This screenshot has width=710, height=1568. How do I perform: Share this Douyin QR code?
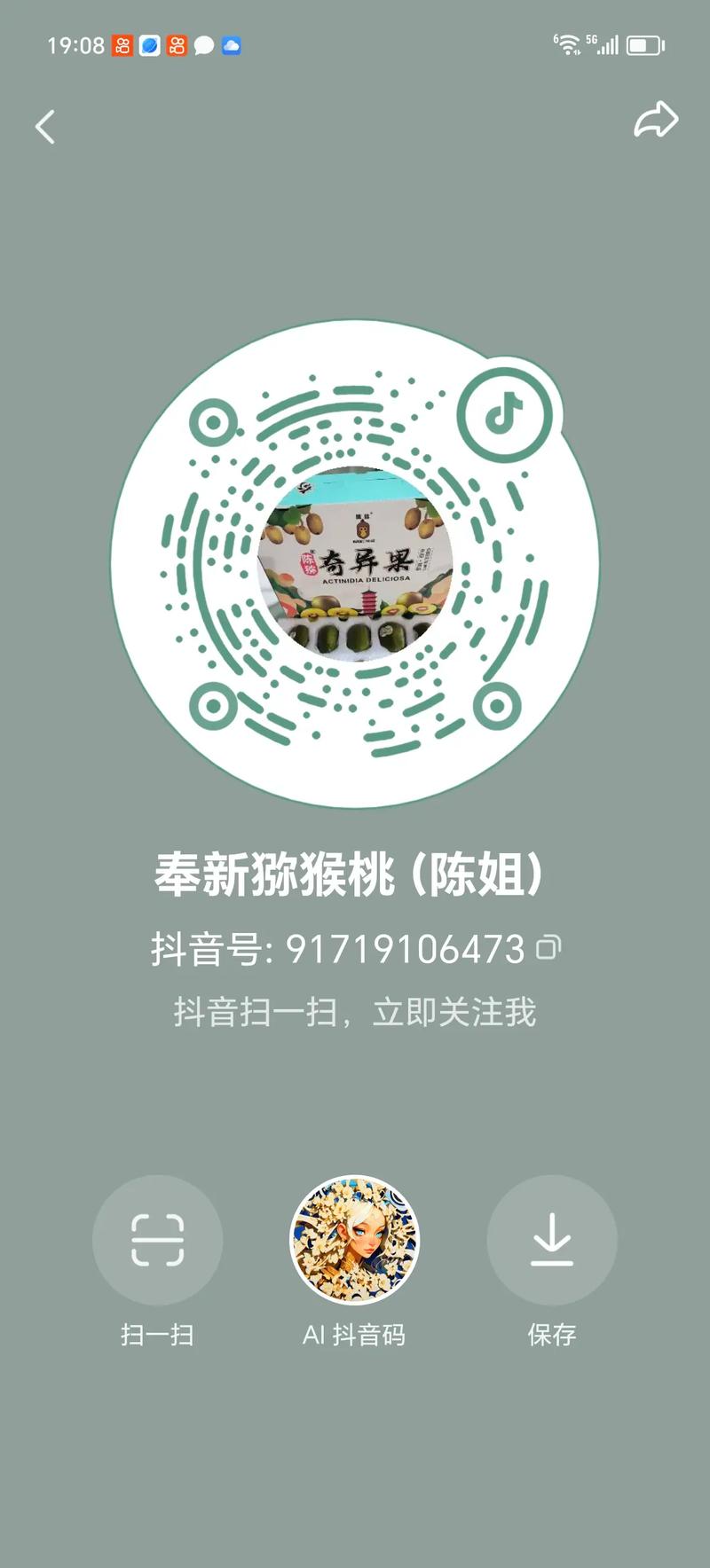655,121
